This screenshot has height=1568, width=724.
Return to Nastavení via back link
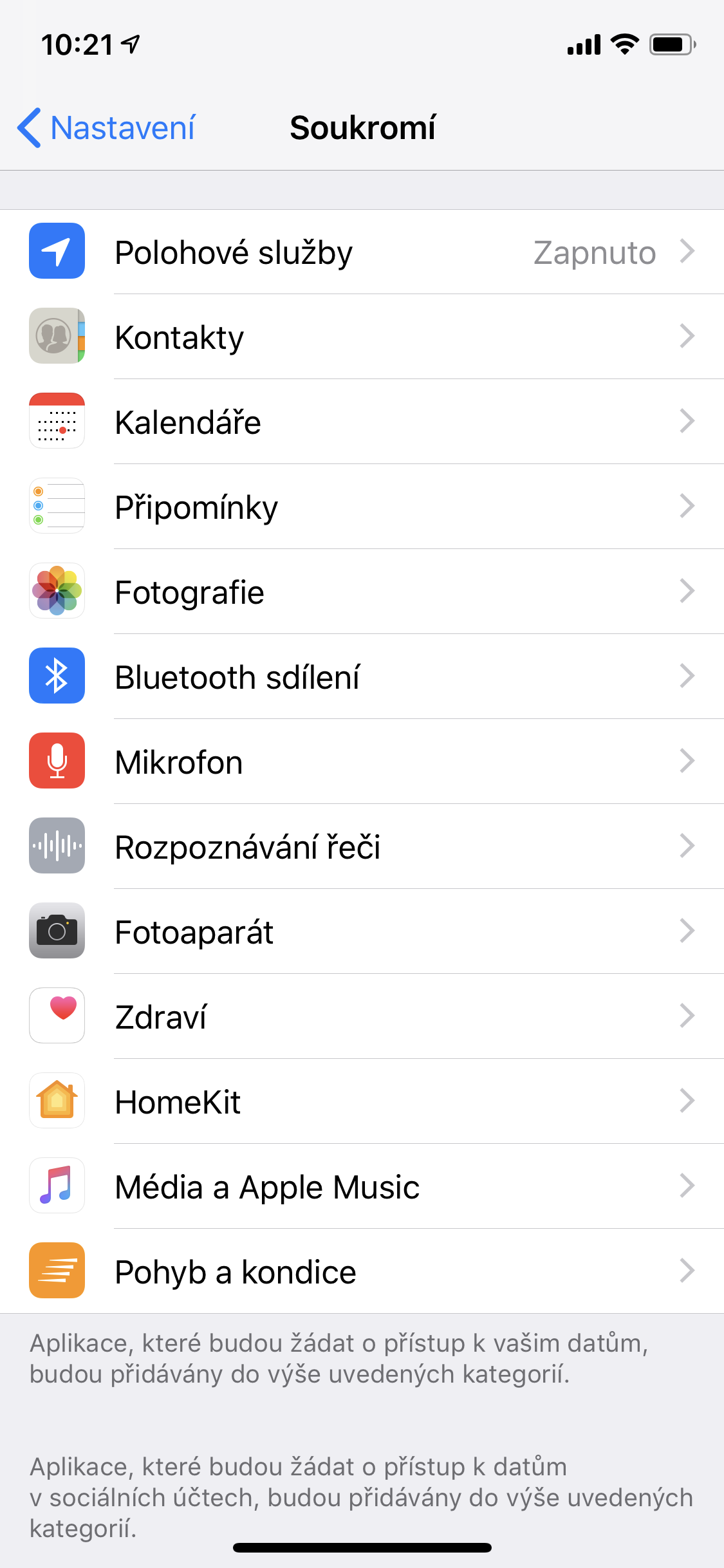[106, 127]
